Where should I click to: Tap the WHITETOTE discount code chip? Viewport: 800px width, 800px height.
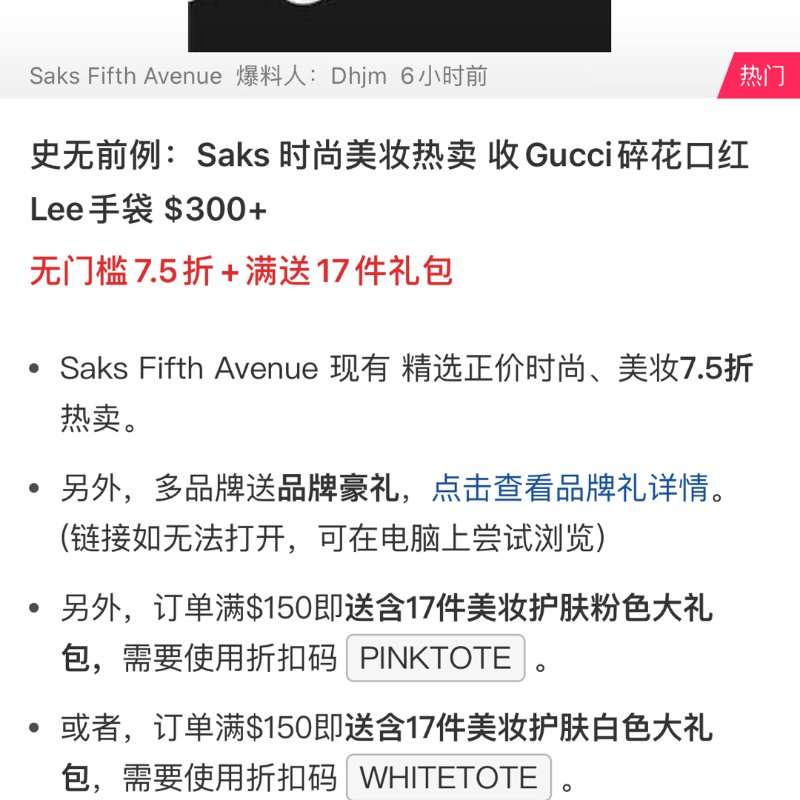[448, 777]
